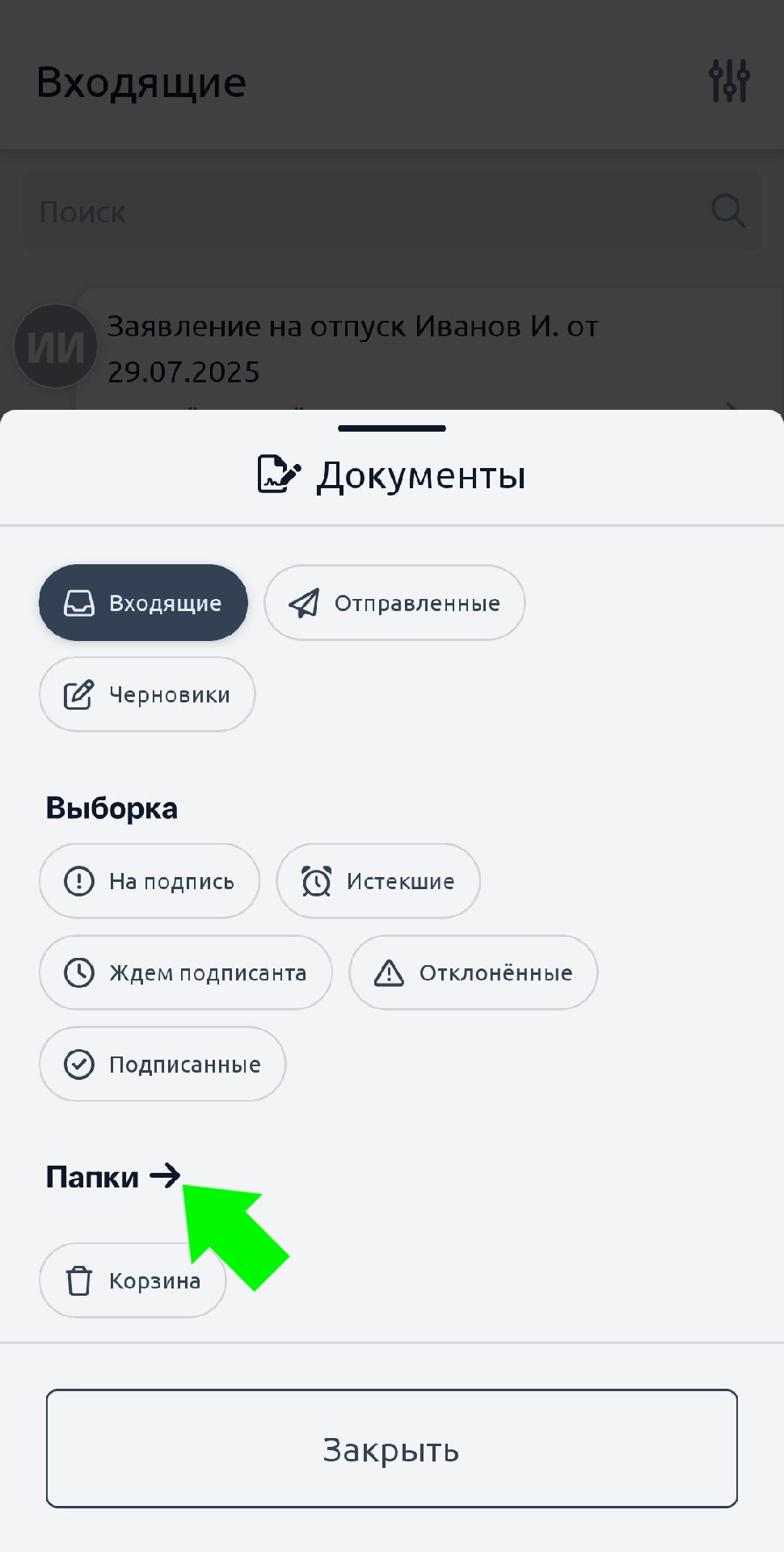Select the Входящие chip
784x1552 pixels.
pos(143,603)
